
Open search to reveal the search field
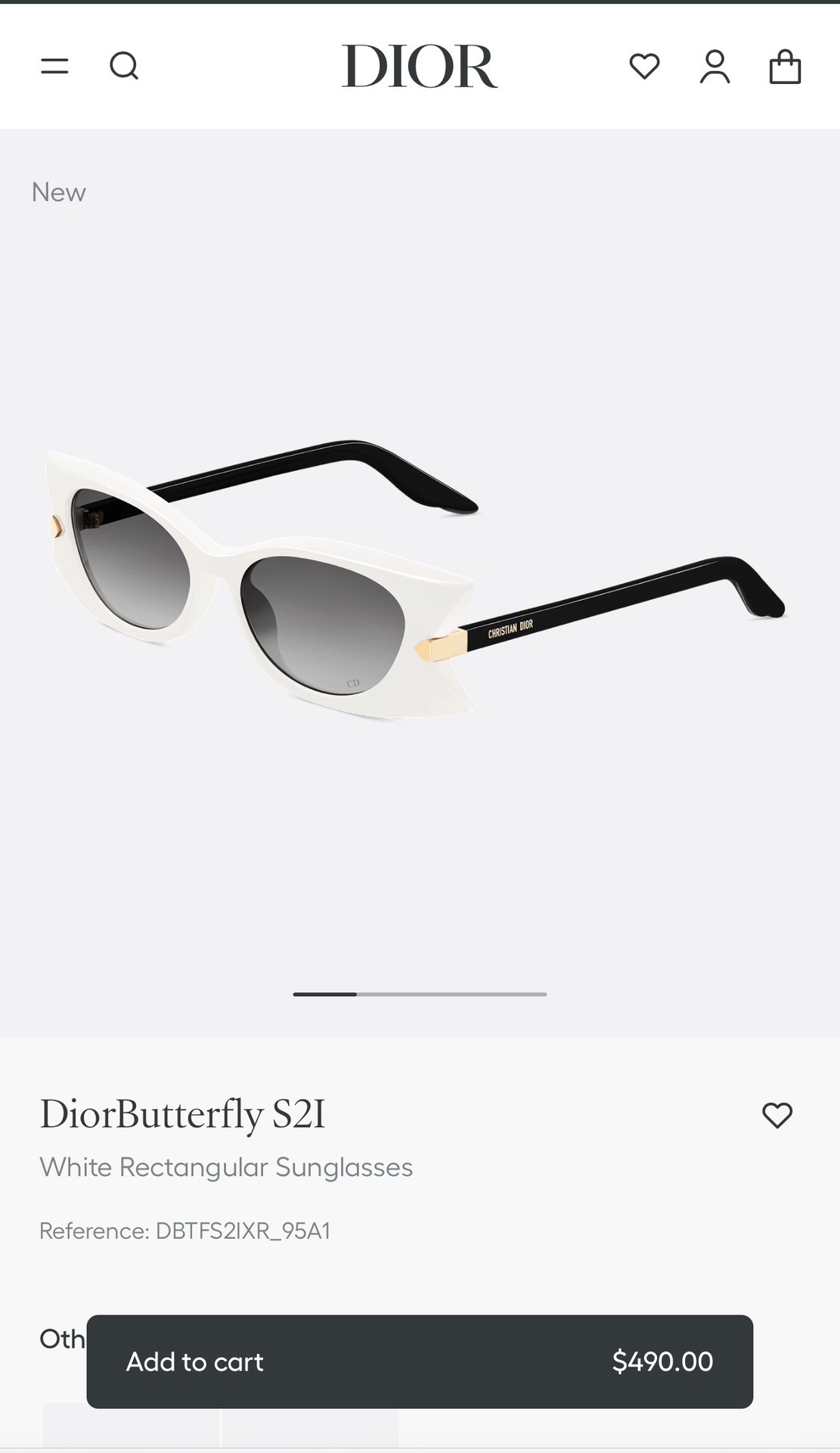[x=125, y=67]
